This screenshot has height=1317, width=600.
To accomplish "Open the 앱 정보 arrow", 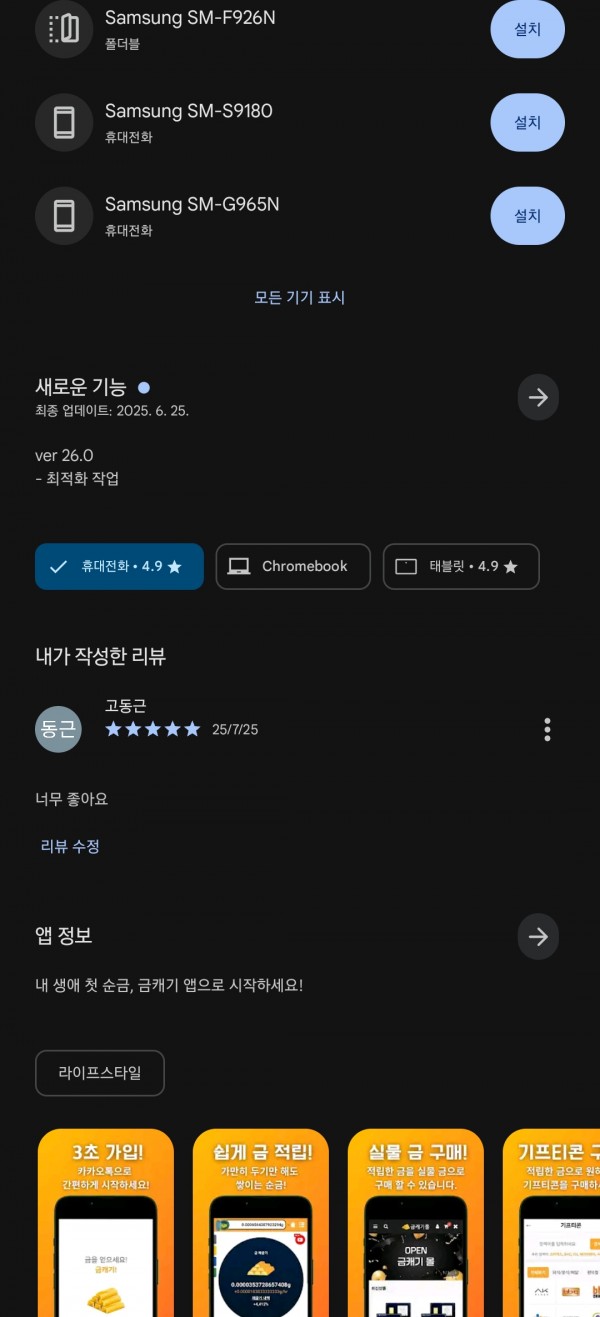I will (538, 937).
